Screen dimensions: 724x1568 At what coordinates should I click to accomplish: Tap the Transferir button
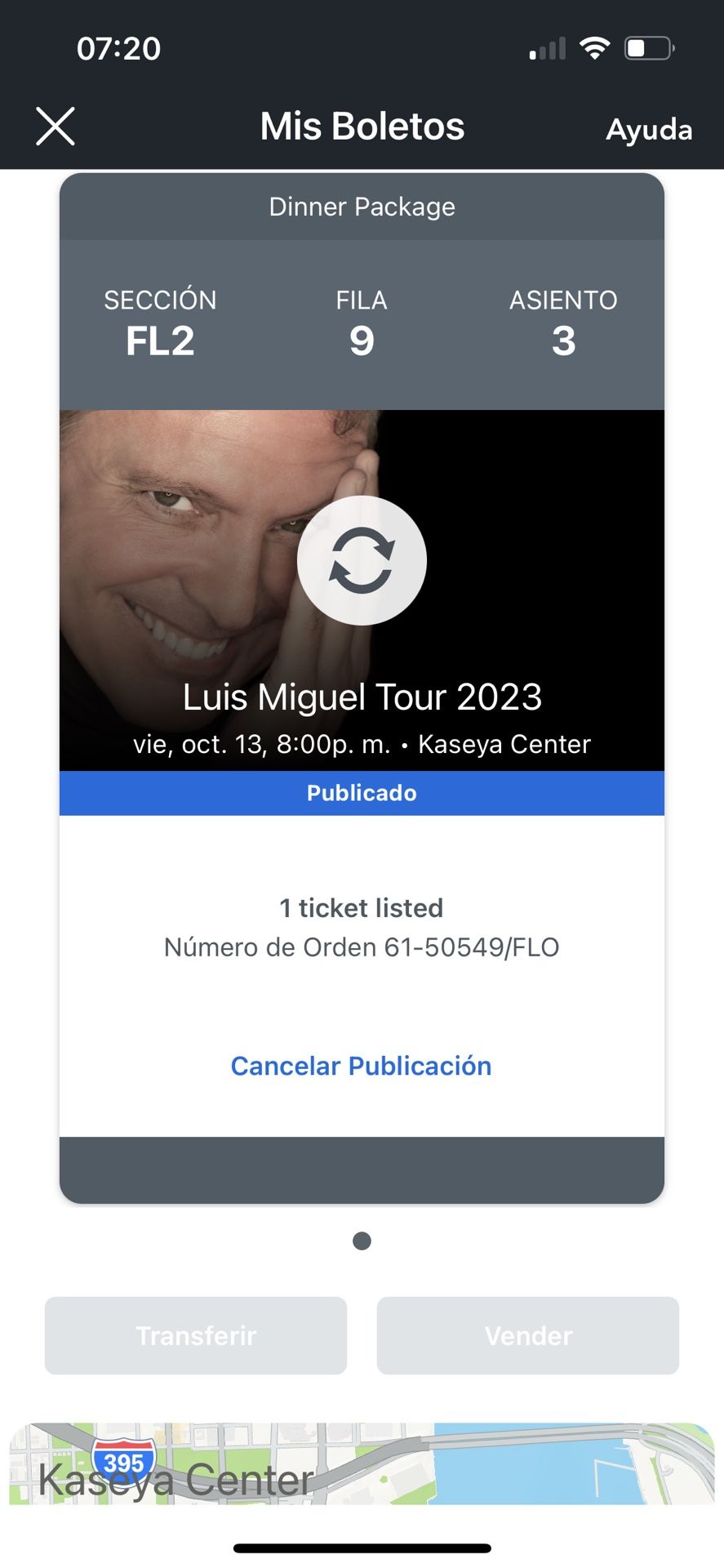[x=196, y=1335]
